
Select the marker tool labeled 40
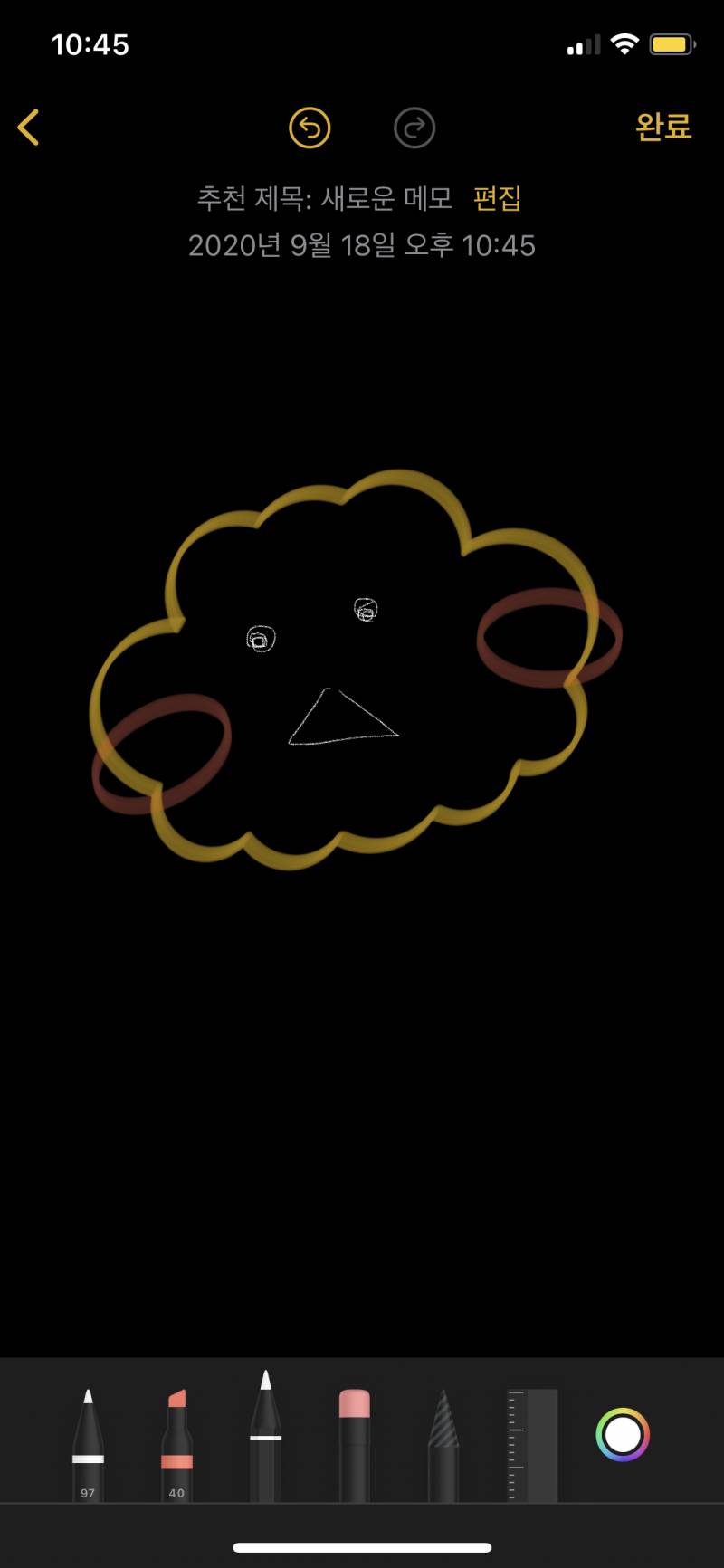(176, 1443)
